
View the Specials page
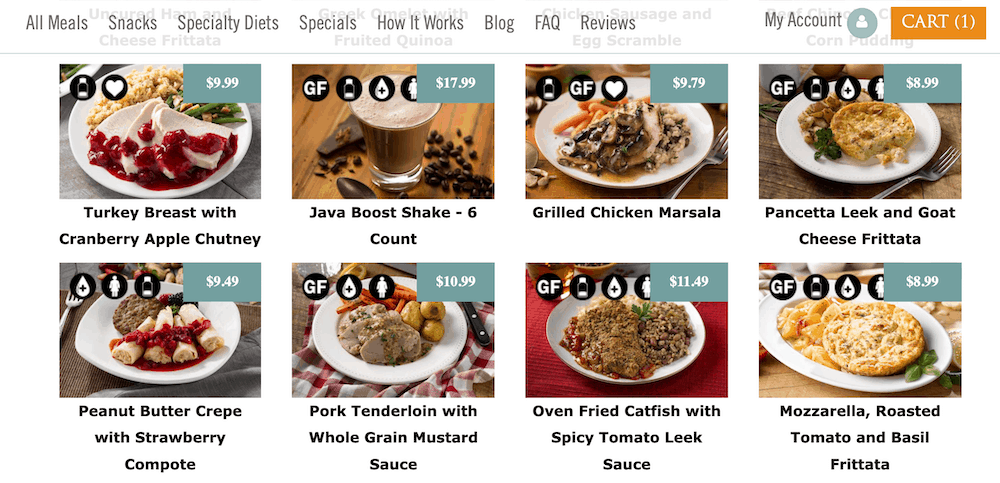click(328, 23)
